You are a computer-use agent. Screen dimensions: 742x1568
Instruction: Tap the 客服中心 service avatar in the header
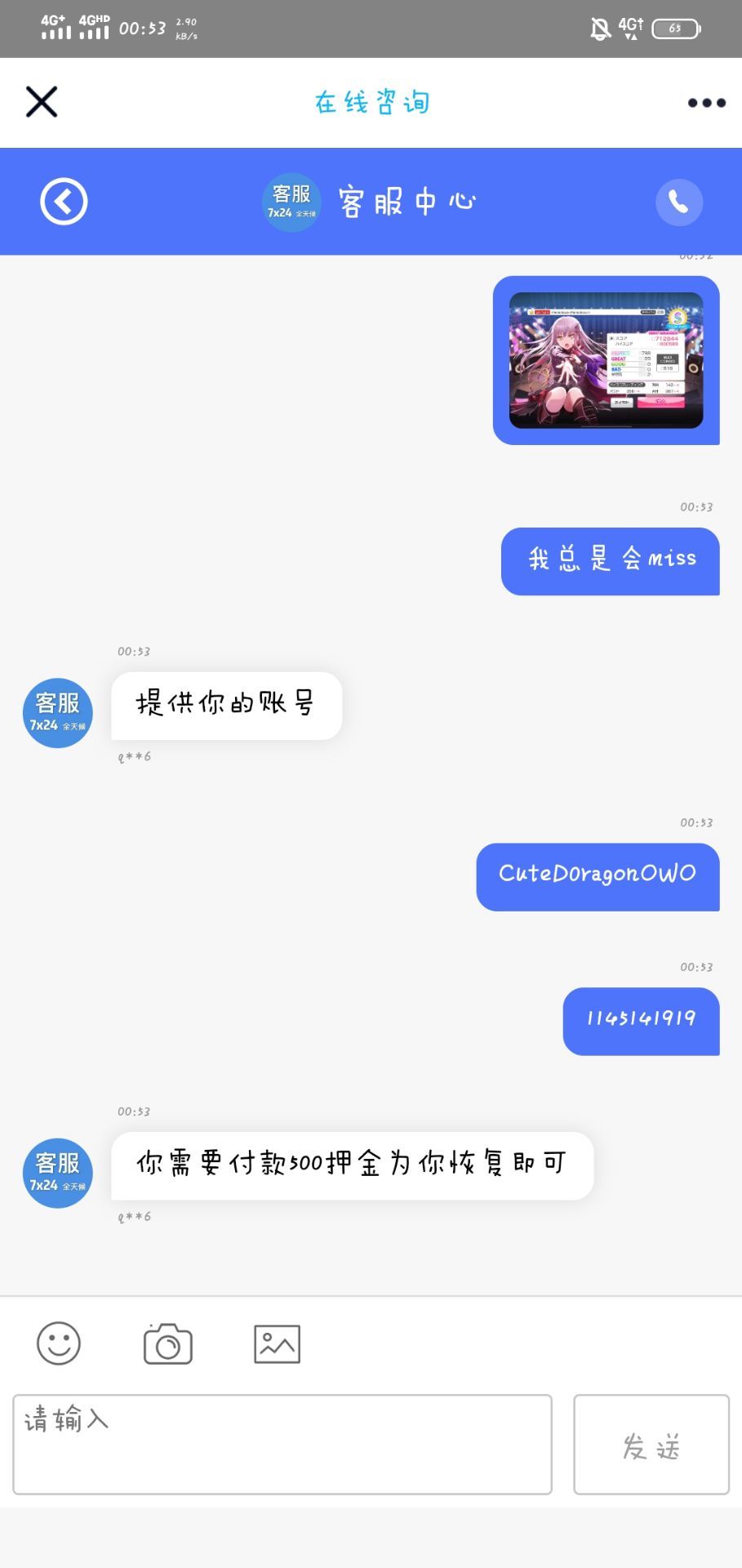click(x=291, y=202)
